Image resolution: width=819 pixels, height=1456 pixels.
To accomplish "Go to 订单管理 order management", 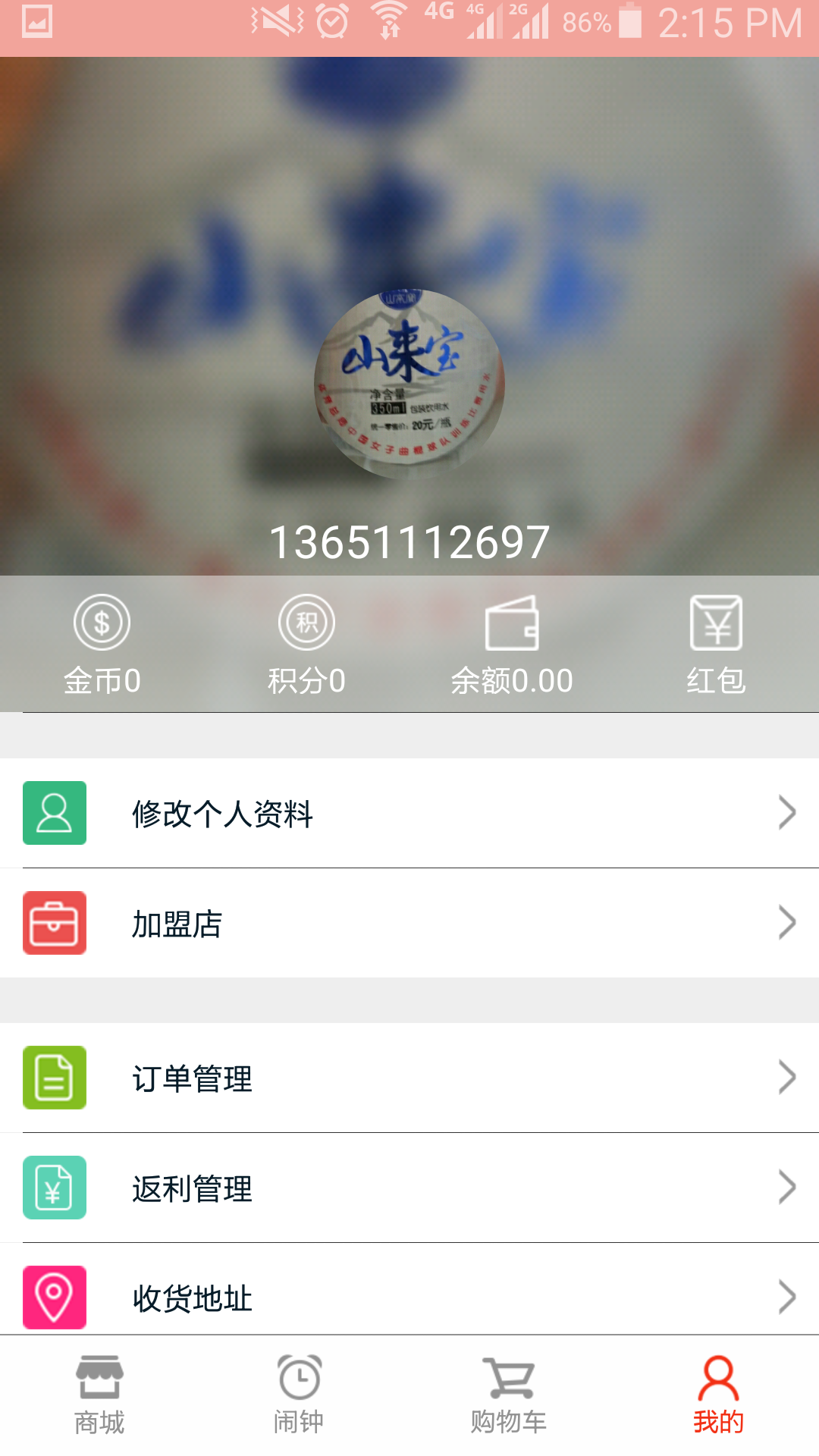I will click(409, 1078).
